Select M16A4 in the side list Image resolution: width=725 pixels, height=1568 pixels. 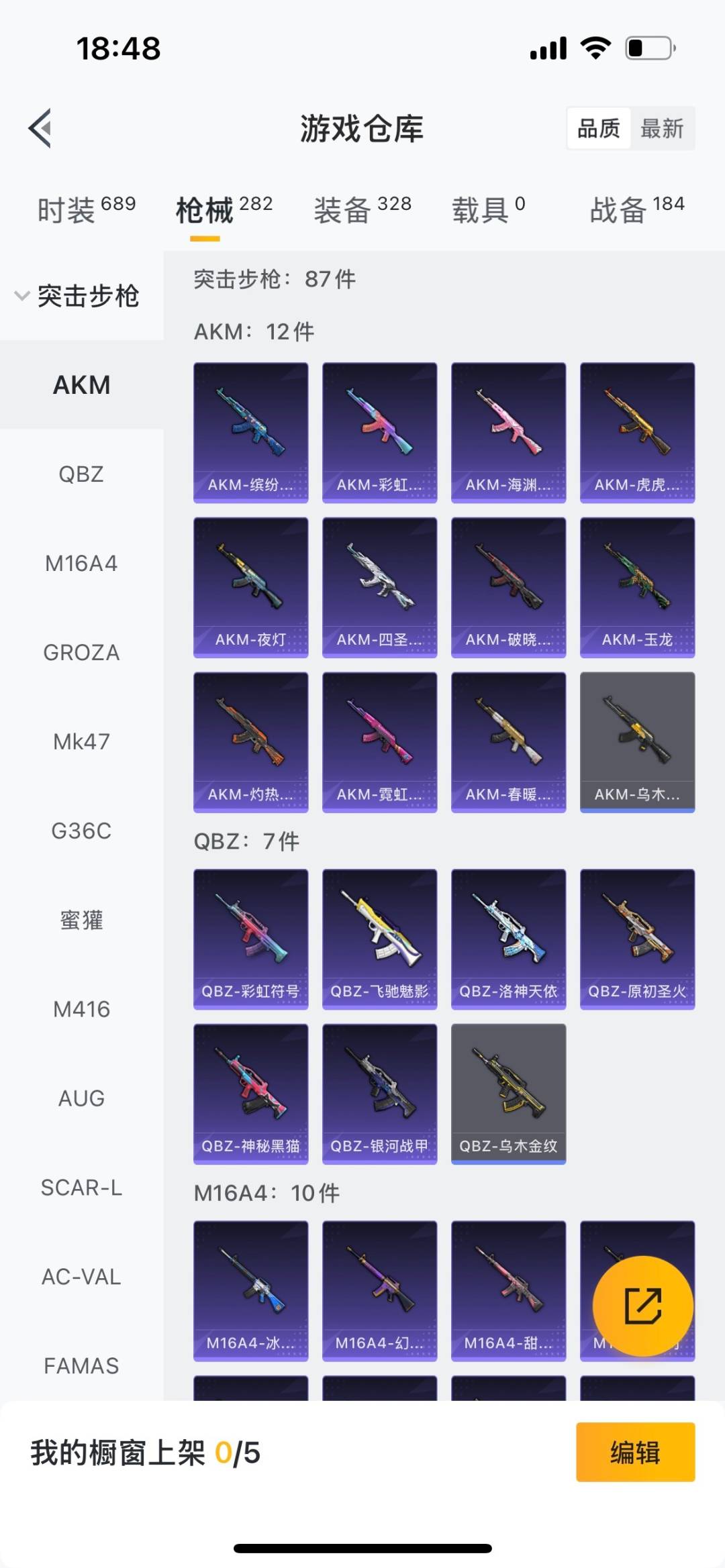tap(81, 564)
